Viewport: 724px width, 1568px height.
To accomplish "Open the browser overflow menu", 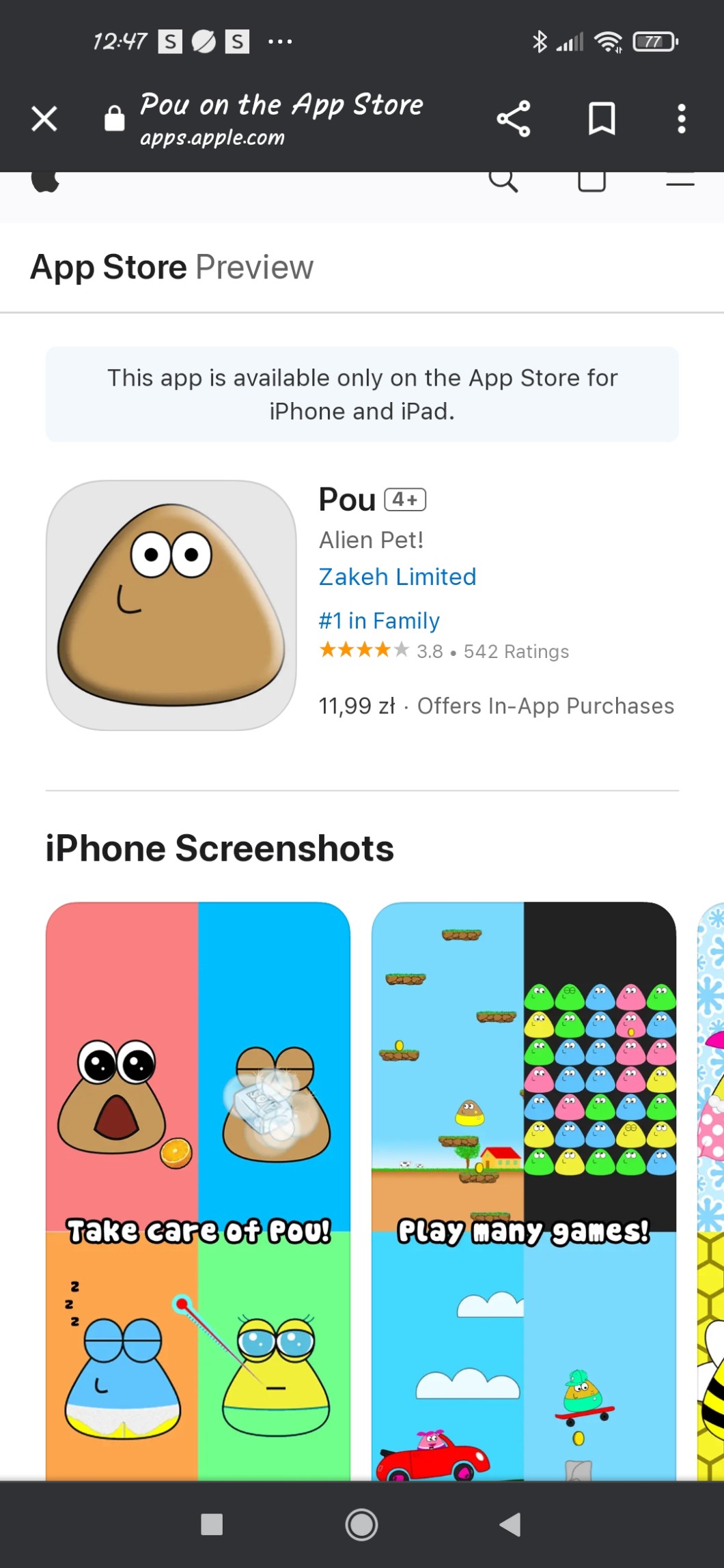I will tap(681, 119).
